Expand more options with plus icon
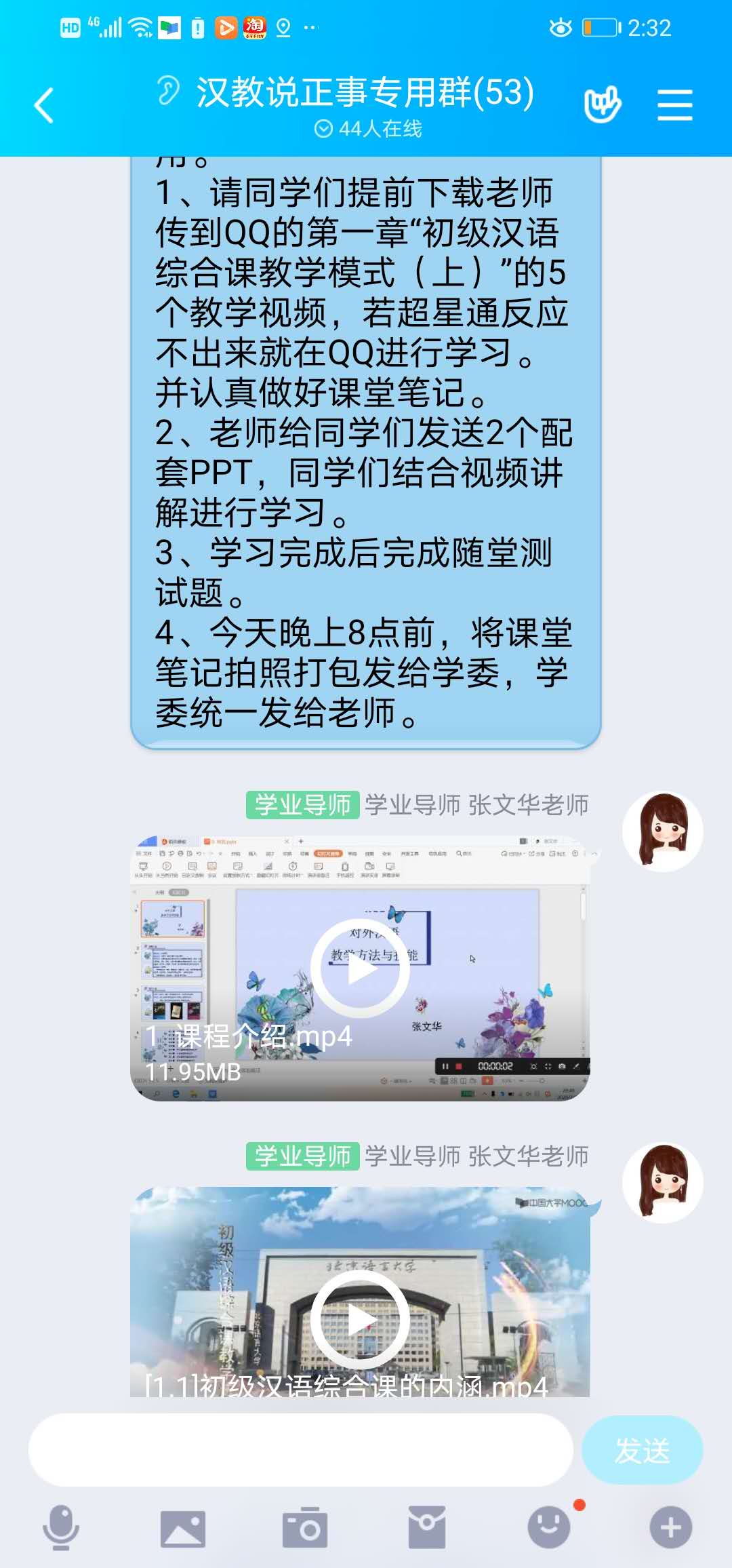The height and width of the screenshot is (1568, 732). tap(670, 1527)
